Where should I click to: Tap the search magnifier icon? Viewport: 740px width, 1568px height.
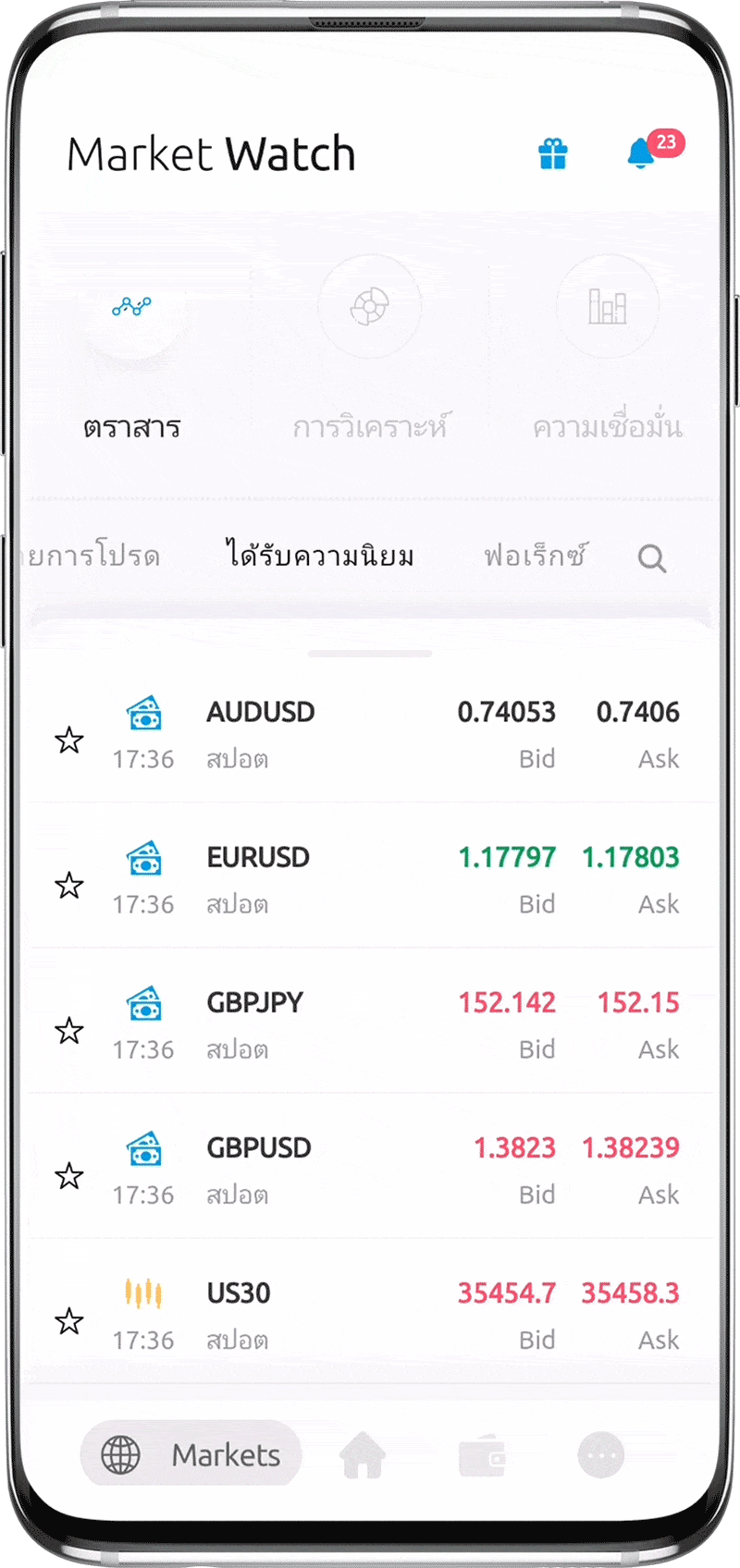pyautogui.click(x=652, y=558)
